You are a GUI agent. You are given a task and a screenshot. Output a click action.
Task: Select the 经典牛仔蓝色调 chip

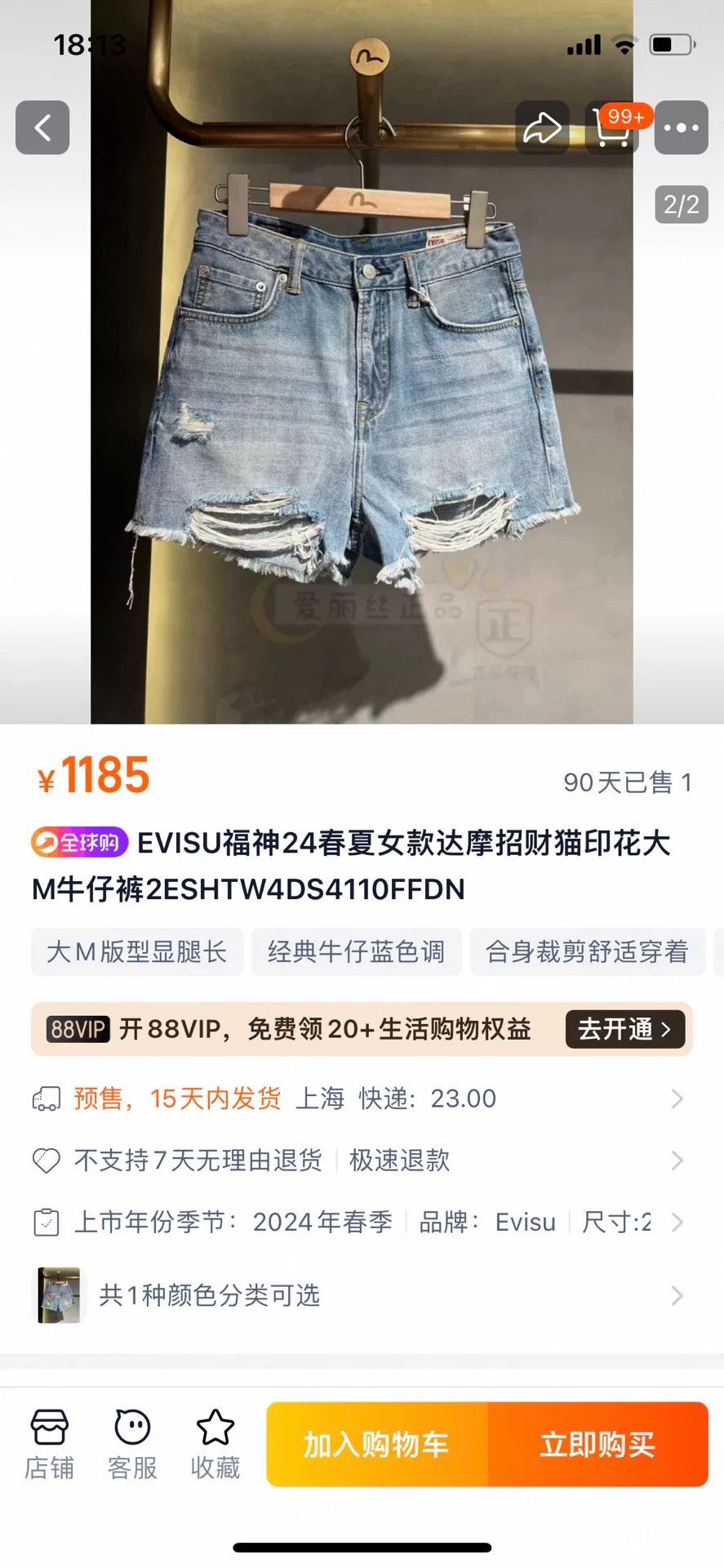coord(357,951)
